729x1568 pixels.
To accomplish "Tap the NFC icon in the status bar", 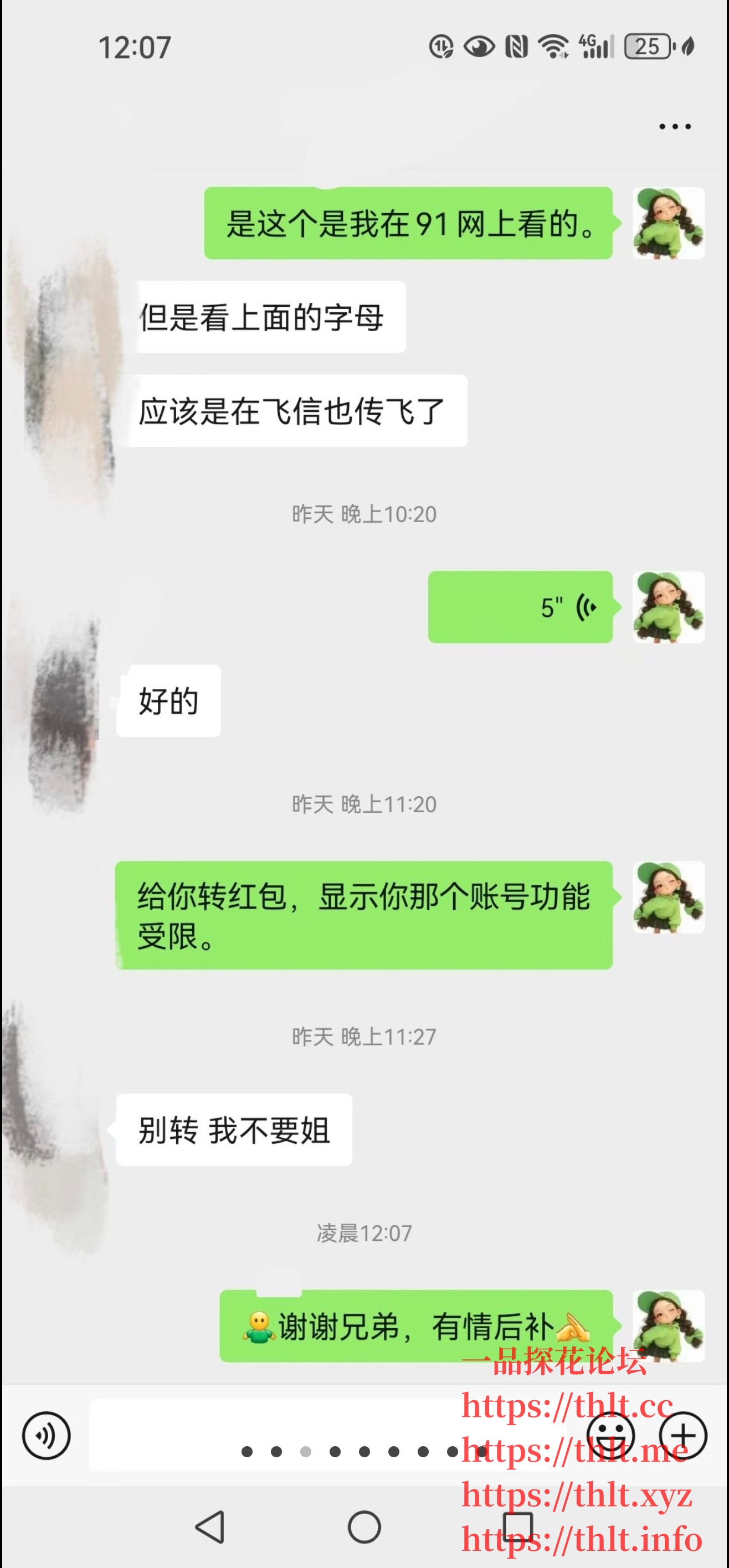I will click(517, 48).
